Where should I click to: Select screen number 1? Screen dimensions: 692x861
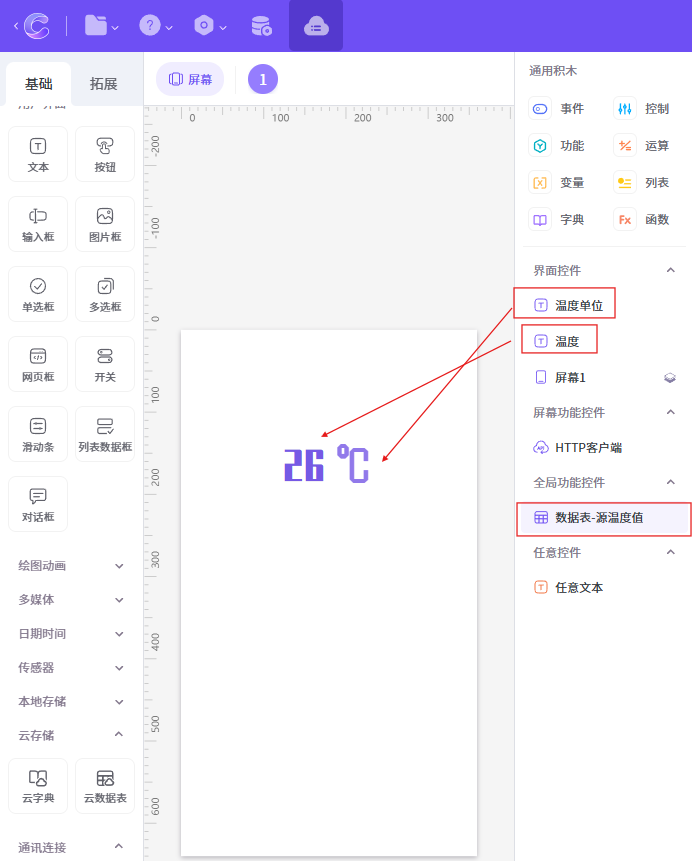(263, 79)
